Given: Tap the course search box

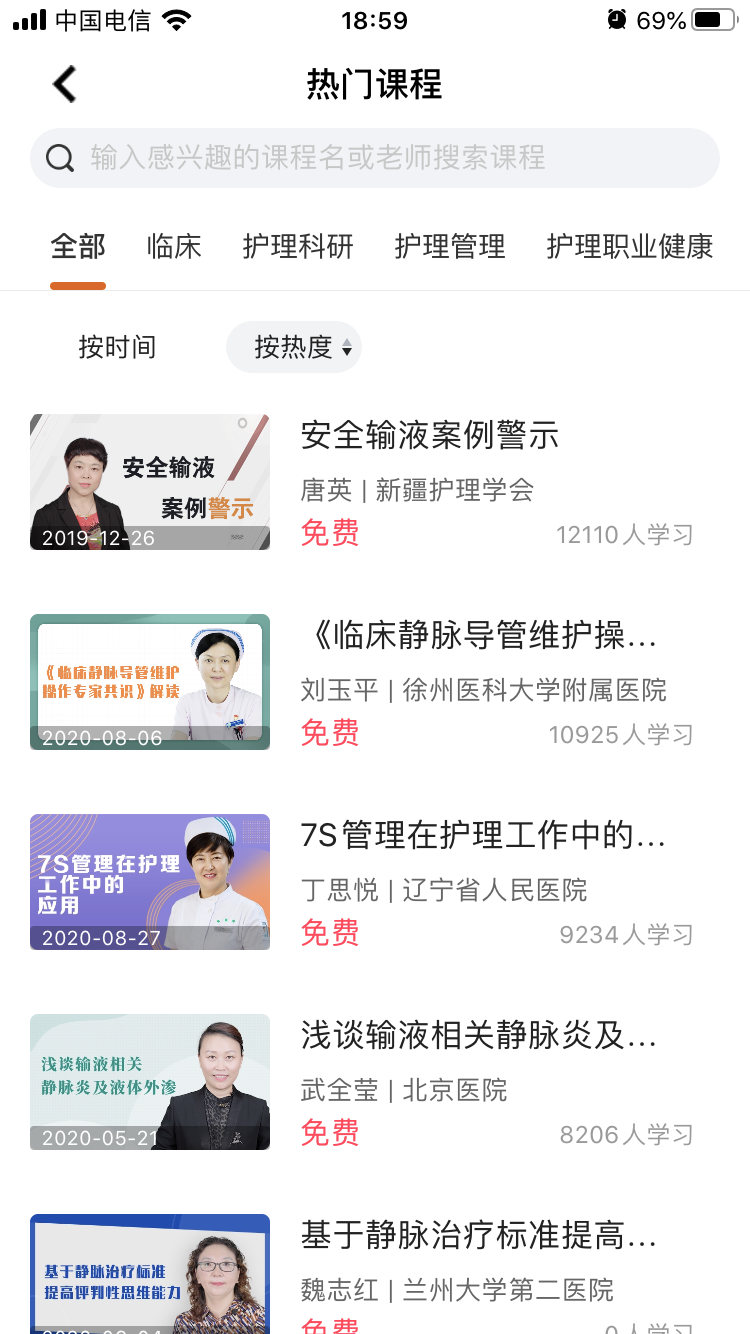Looking at the screenshot, I should [375, 158].
